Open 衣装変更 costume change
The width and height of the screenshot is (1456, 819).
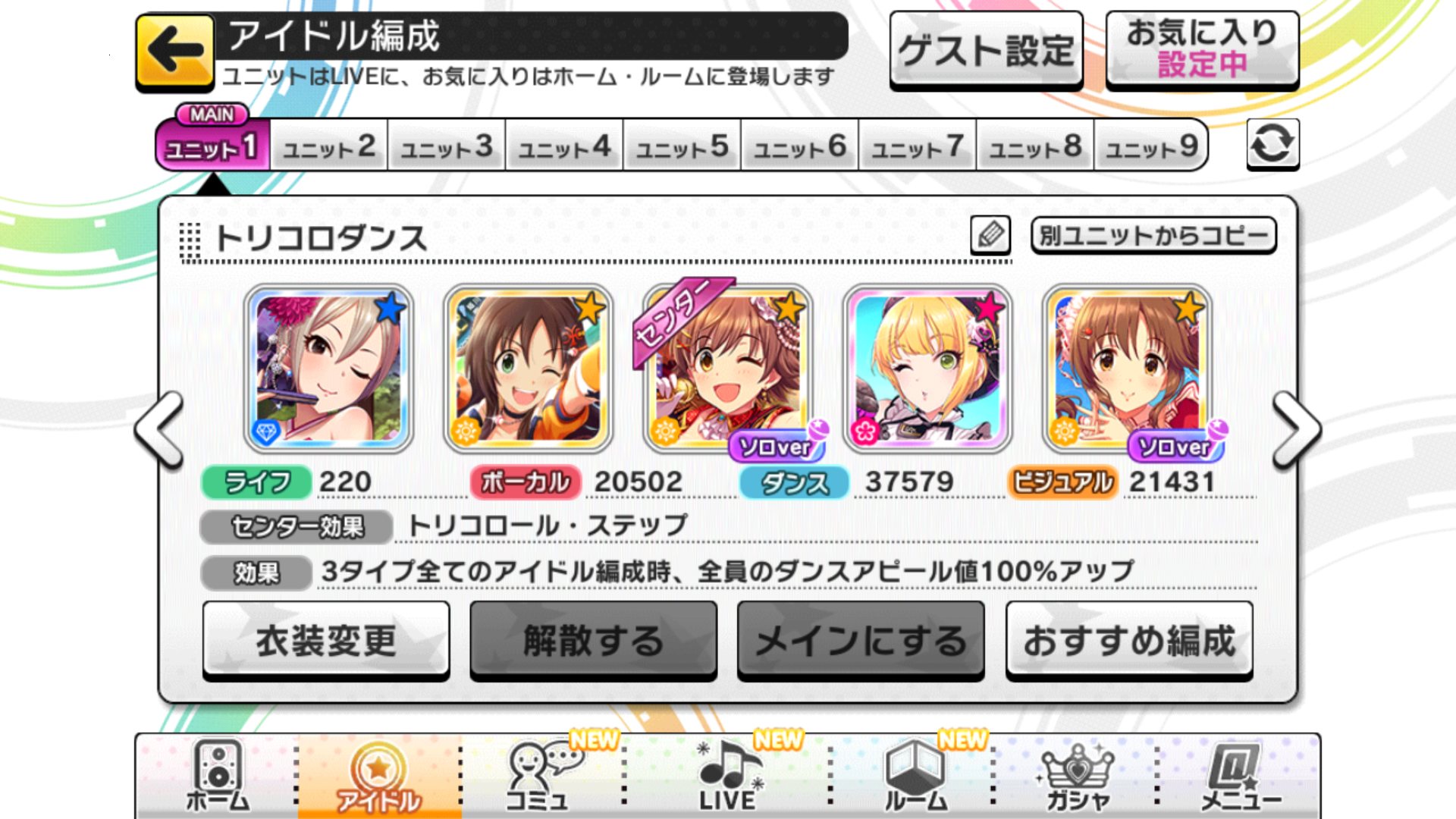point(326,641)
